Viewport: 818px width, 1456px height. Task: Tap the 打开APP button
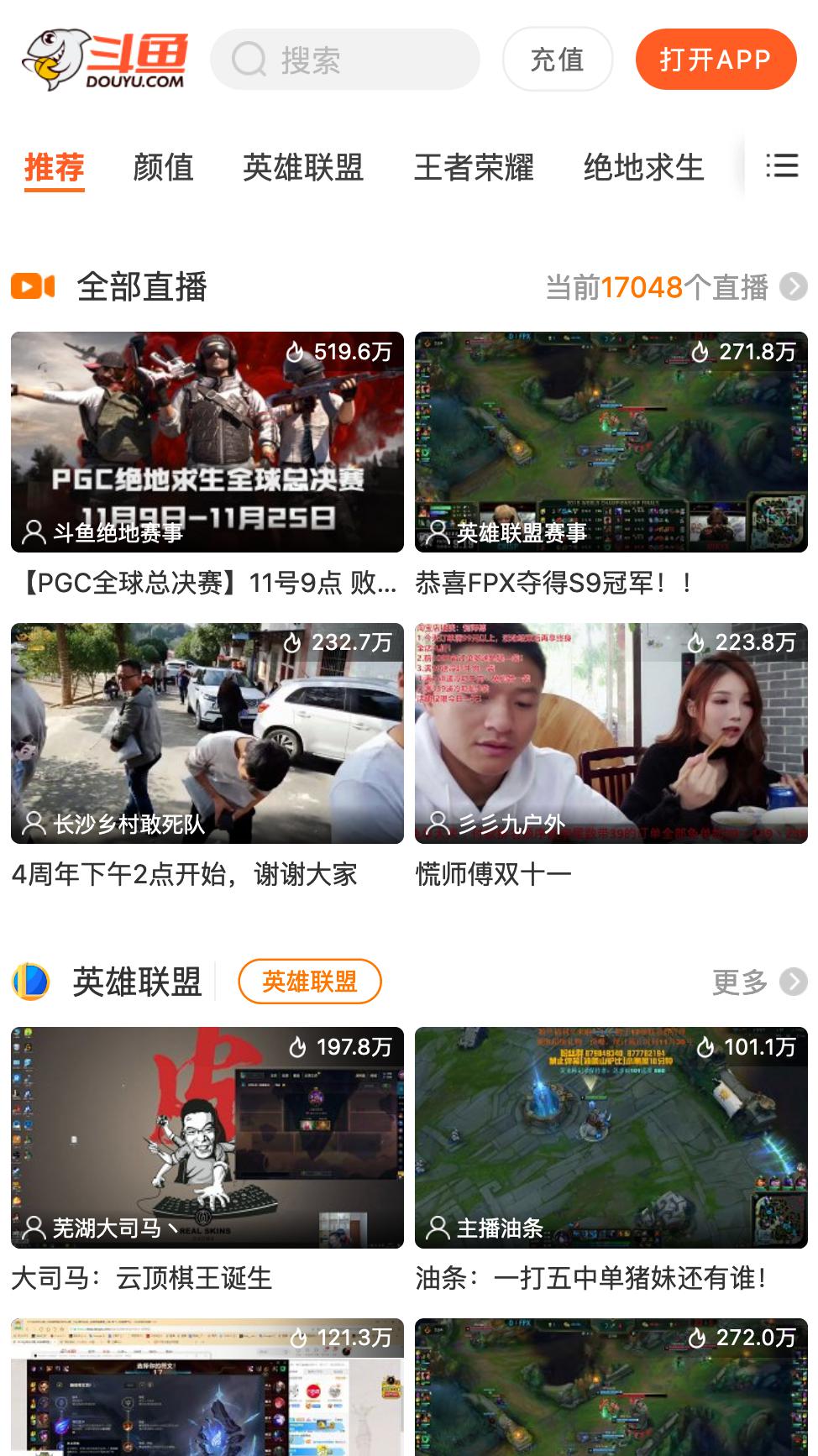tap(716, 60)
